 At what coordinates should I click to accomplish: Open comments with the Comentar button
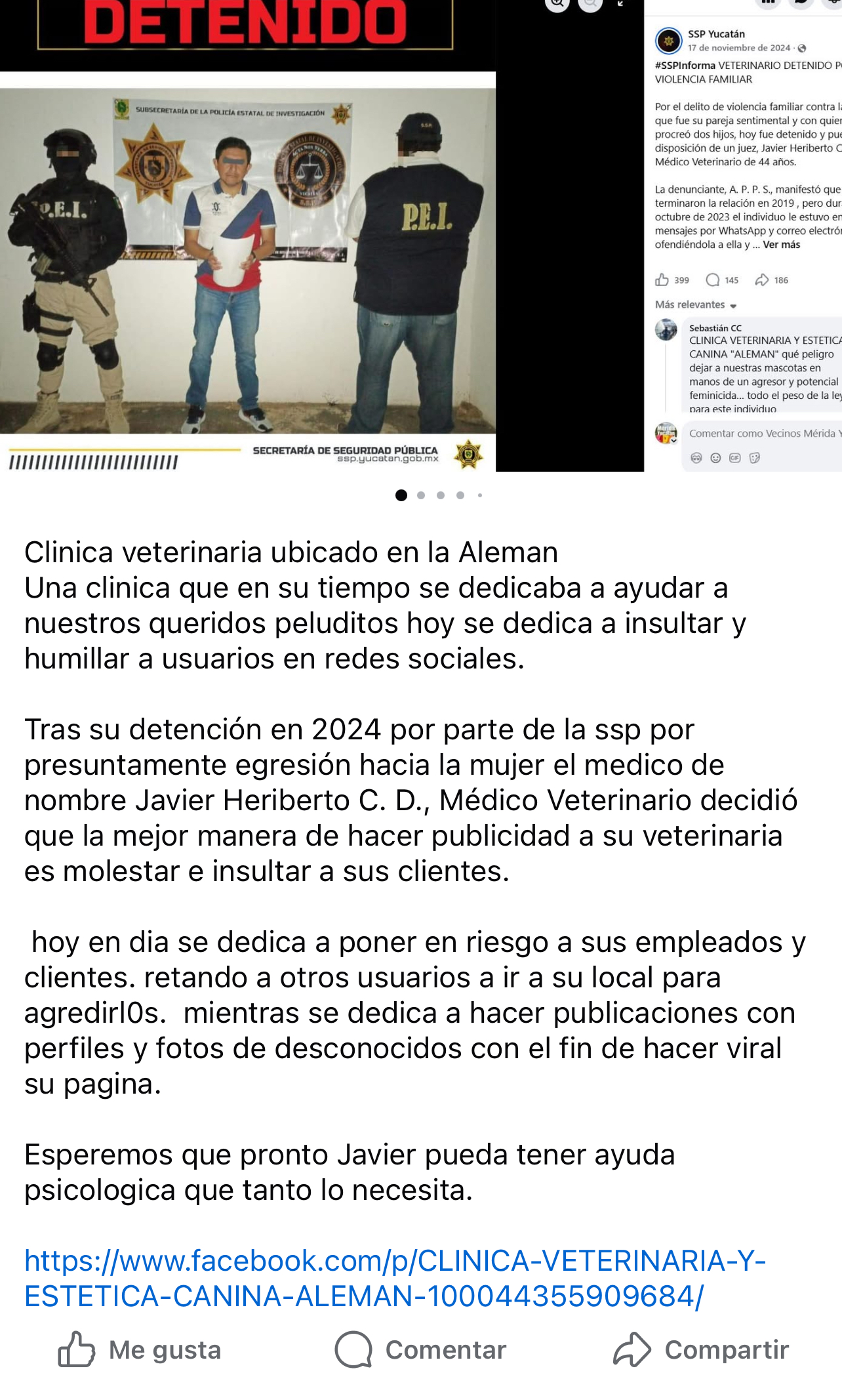[420, 1350]
